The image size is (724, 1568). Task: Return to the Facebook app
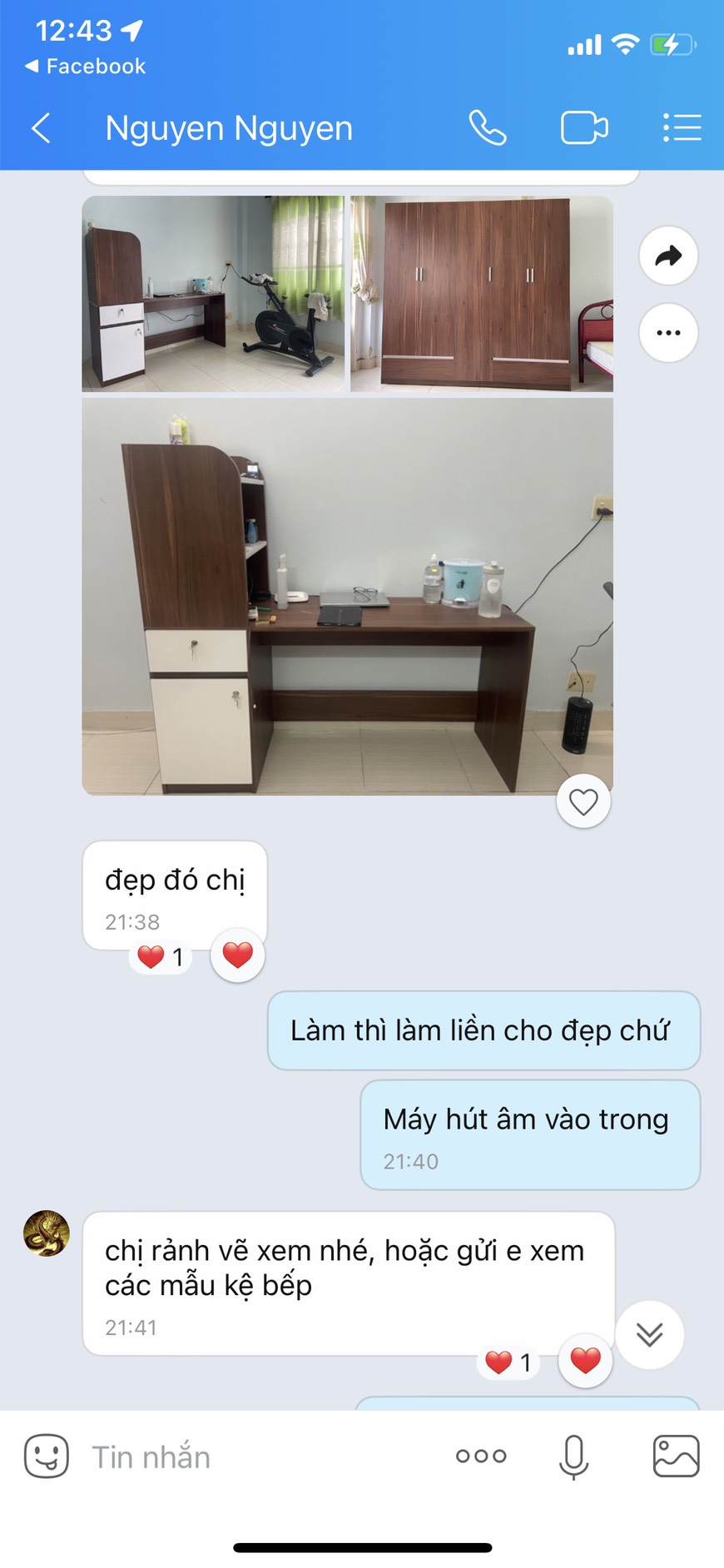[85, 66]
